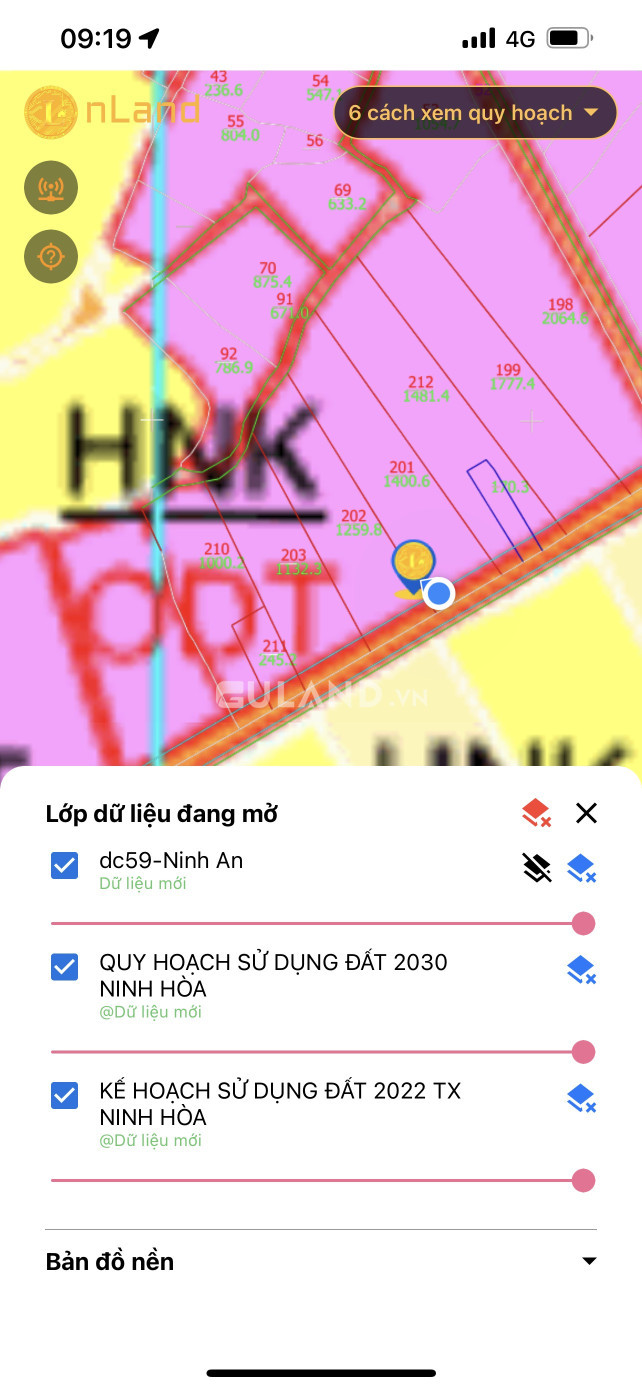
Task: Uncheck QUY HOẠCH SỬ DỤNG ĐẤT 2030 checkbox
Action: click(65, 967)
